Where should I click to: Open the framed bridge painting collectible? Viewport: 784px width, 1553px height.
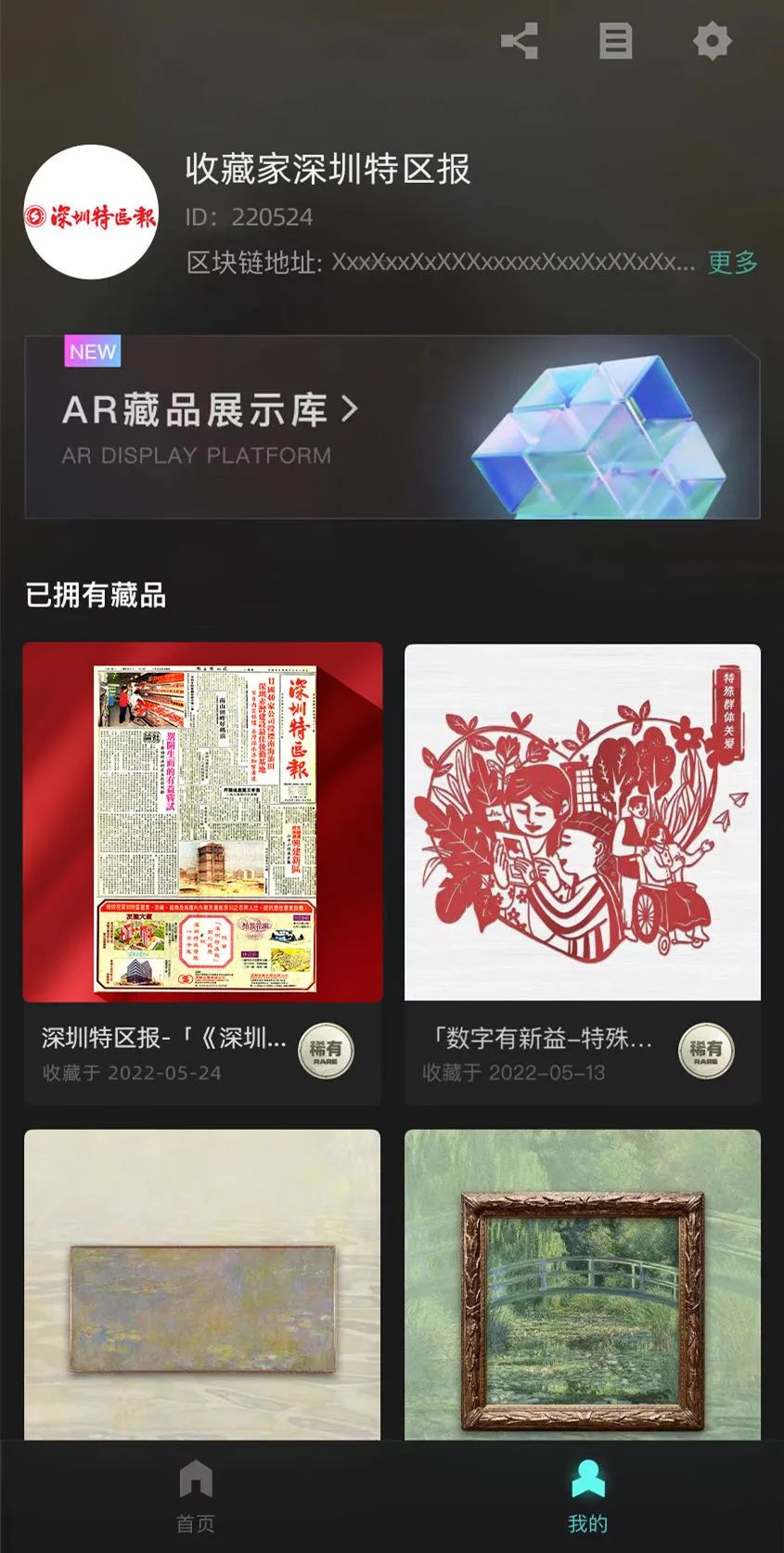coord(583,1285)
